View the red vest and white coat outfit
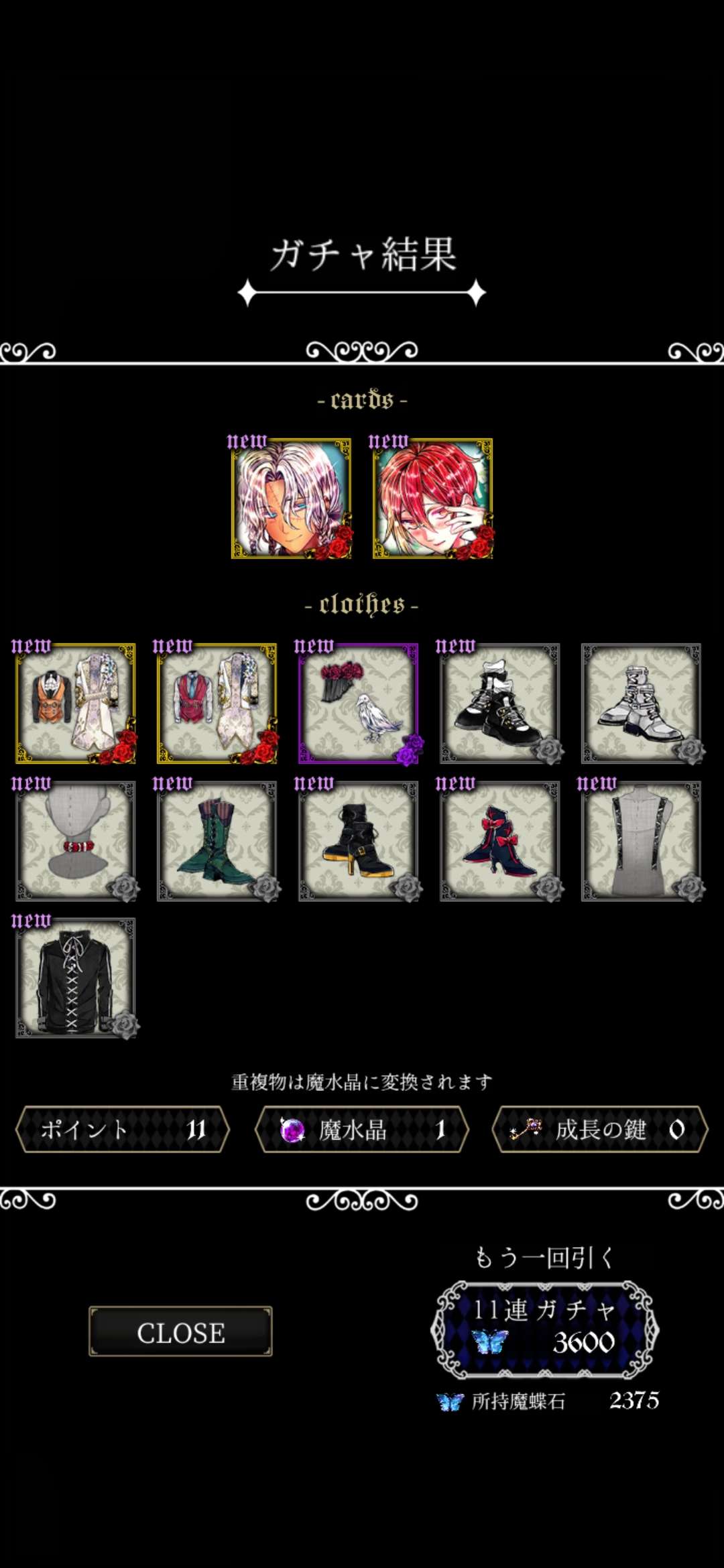Screen dimensions: 724x1568 pyautogui.click(x=217, y=704)
